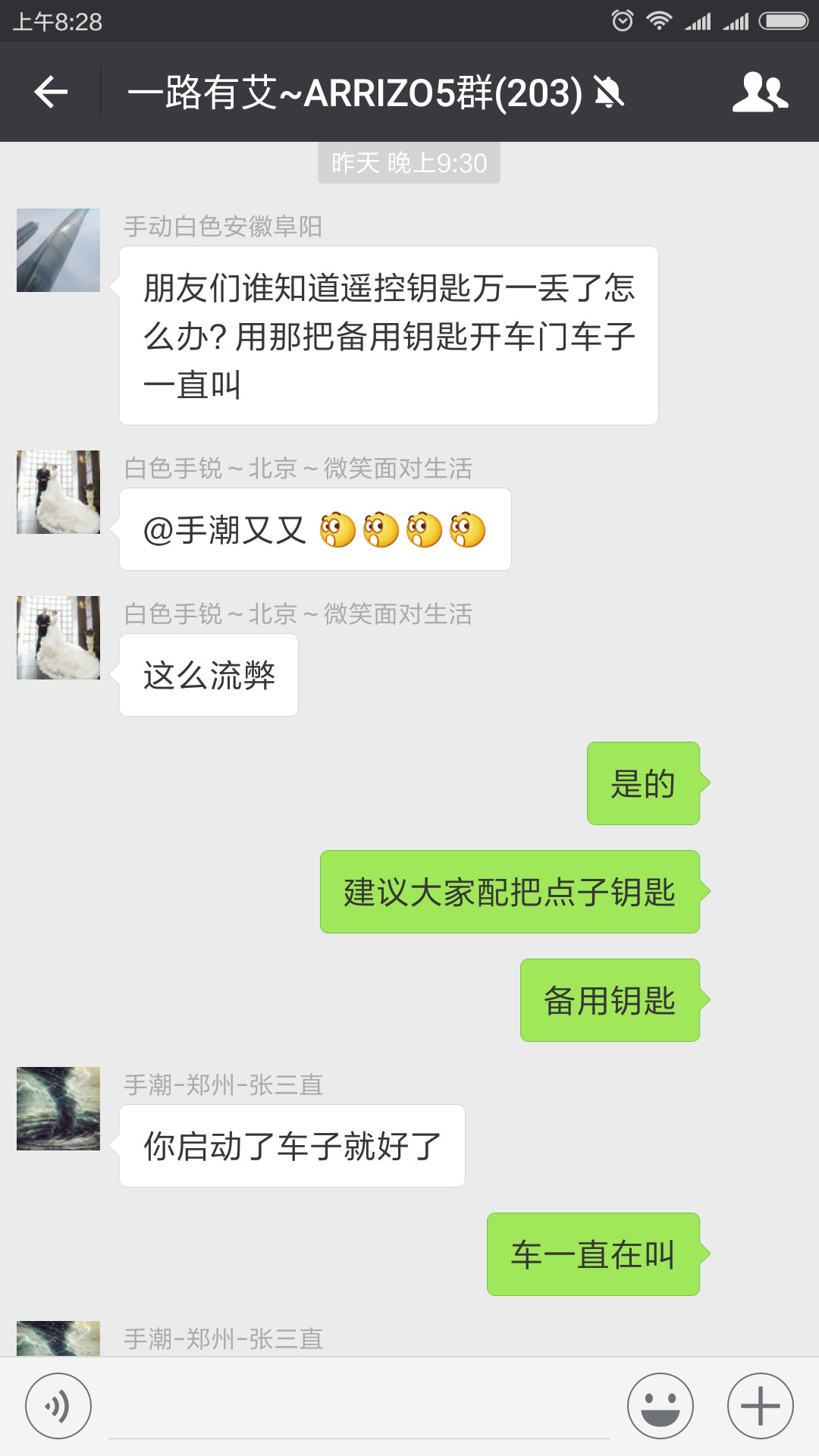The height and width of the screenshot is (1456, 819).
Task: Tap 手潮-郑州-张三直's avatar
Action: (57, 1109)
